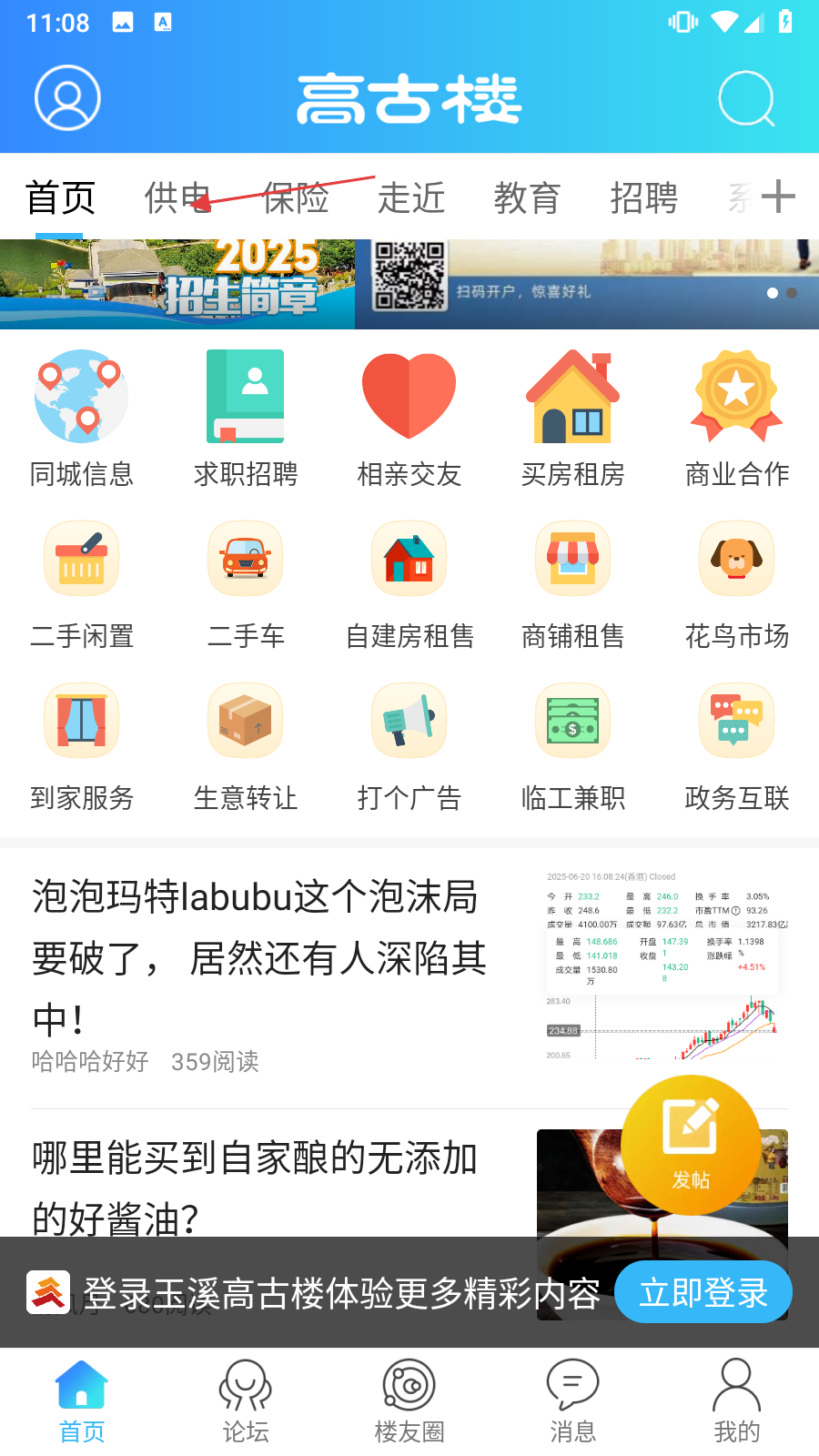Viewport: 819px width, 1456px height.
Task: Switch to the 招聘 top tab
Action: [643, 197]
